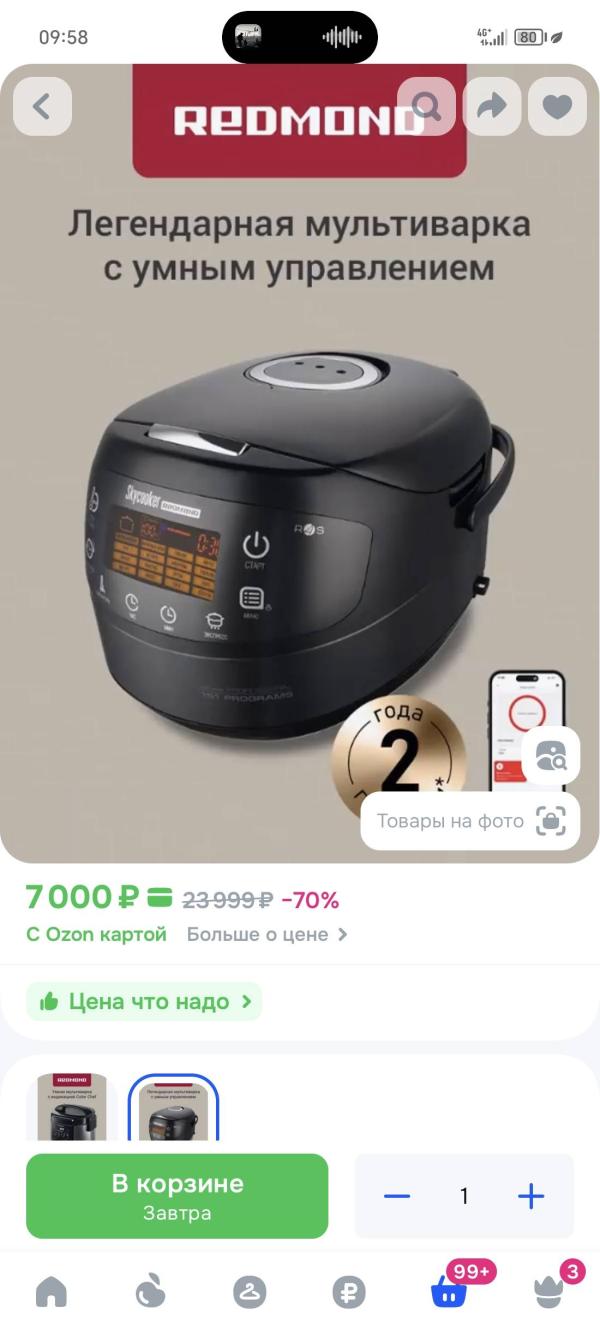Screen dimensions: 600x1331
Task: Open search from the product page
Action: [427, 106]
